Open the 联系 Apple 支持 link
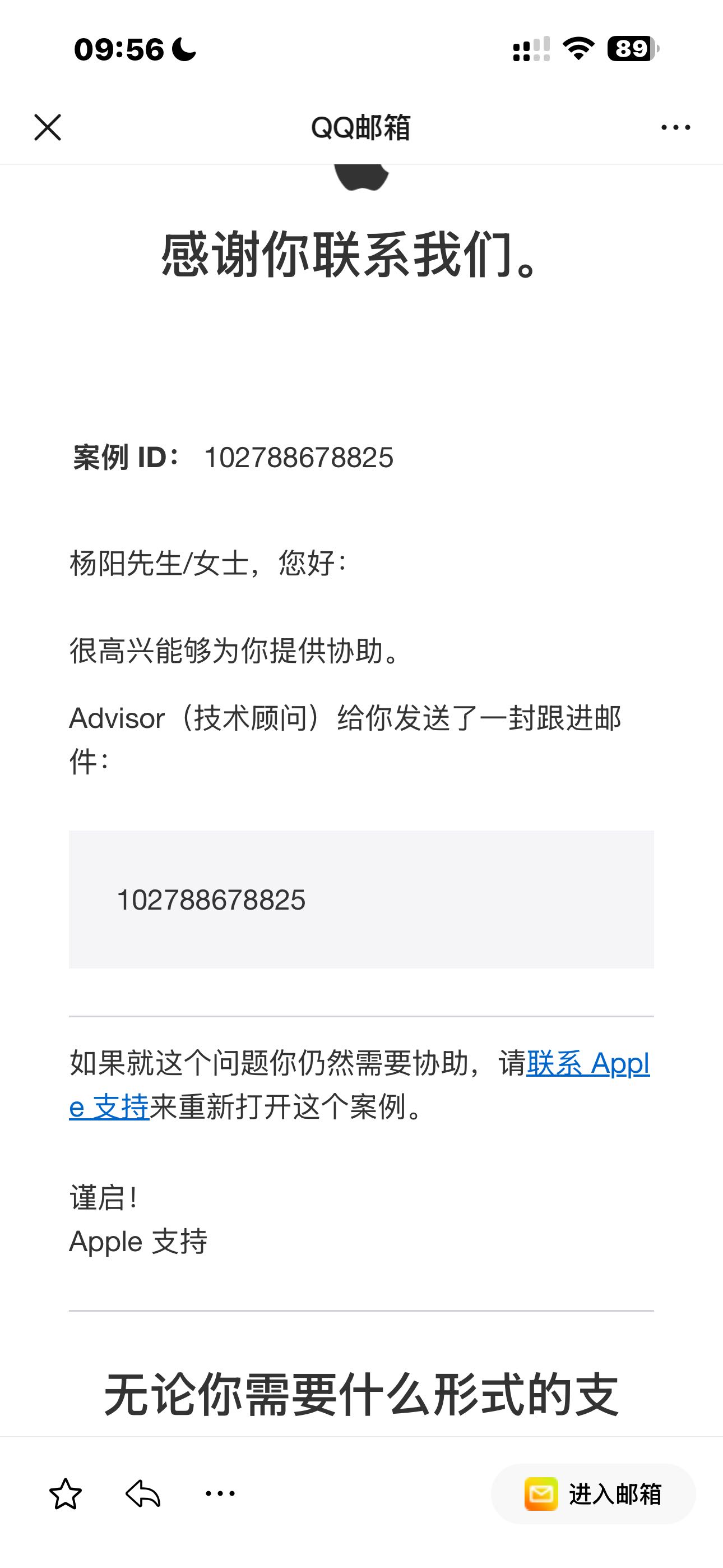This screenshot has width=723, height=1568. [x=587, y=1063]
